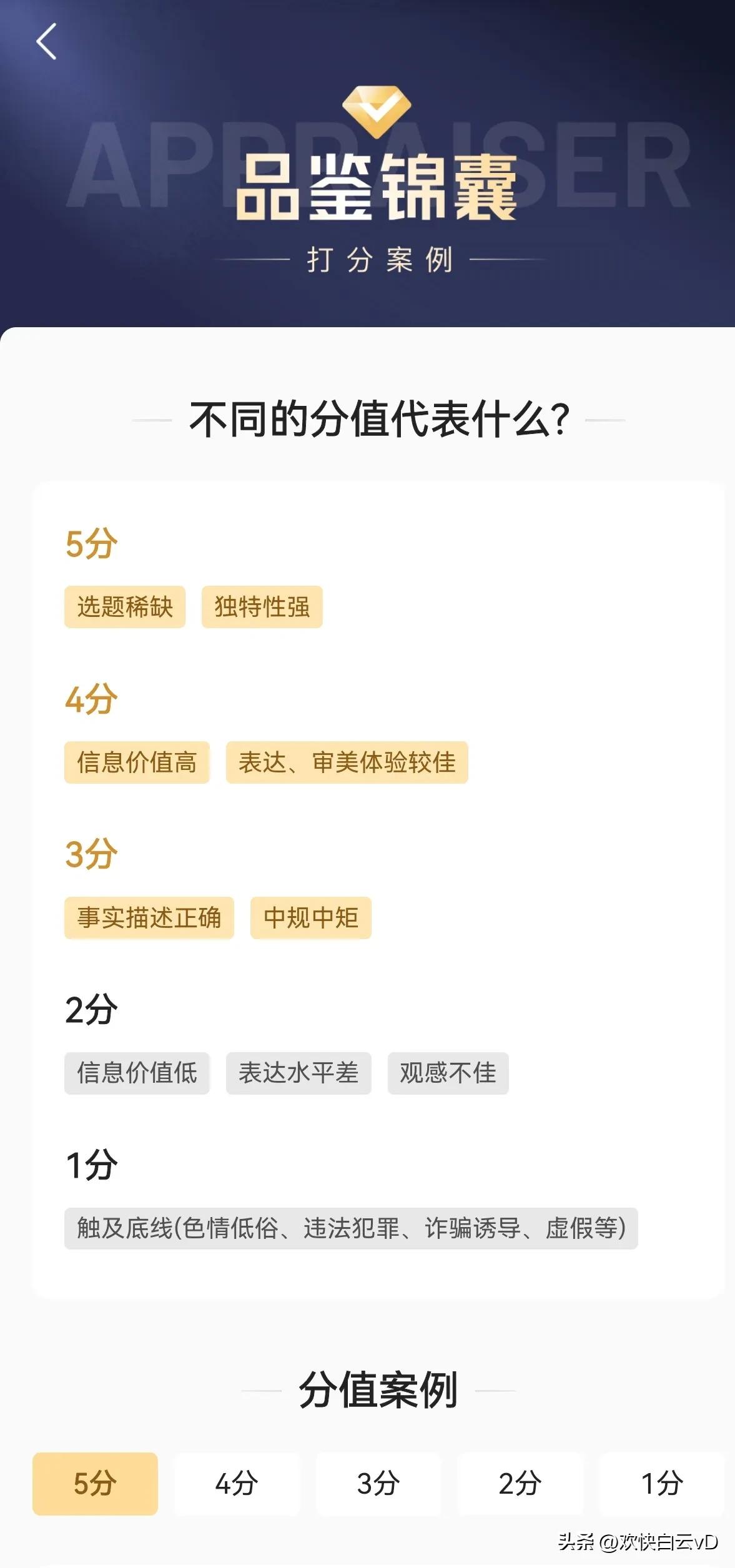Select the 表达水平差 tag
Viewport: 735px width, 1568px height.
(299, 1073)
